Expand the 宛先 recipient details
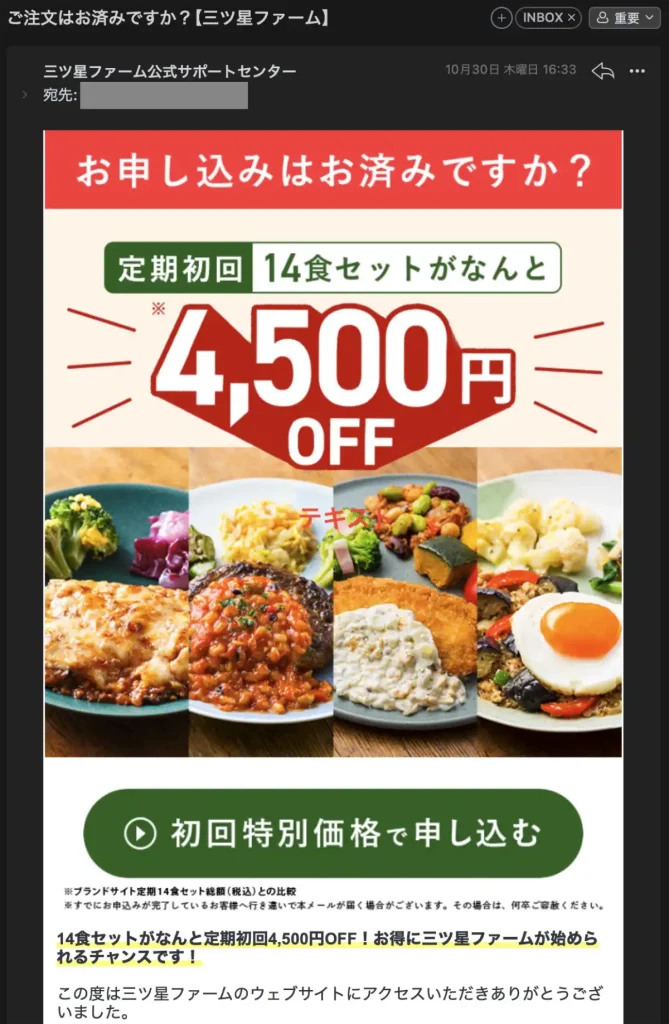Image resolution: width=669 pixels, height=1024 pixels. coord(25,95)
